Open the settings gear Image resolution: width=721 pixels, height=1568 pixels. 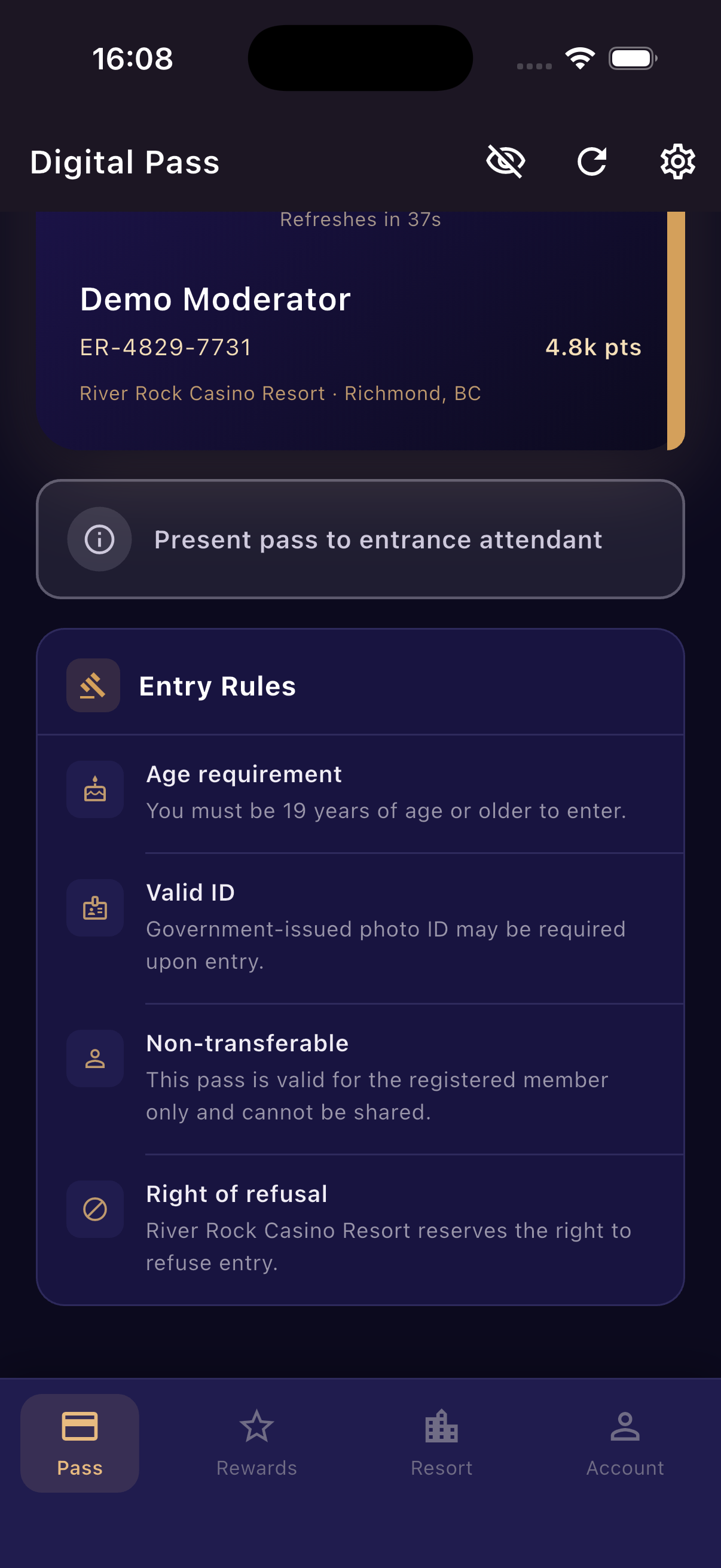(x=676, y=161)
